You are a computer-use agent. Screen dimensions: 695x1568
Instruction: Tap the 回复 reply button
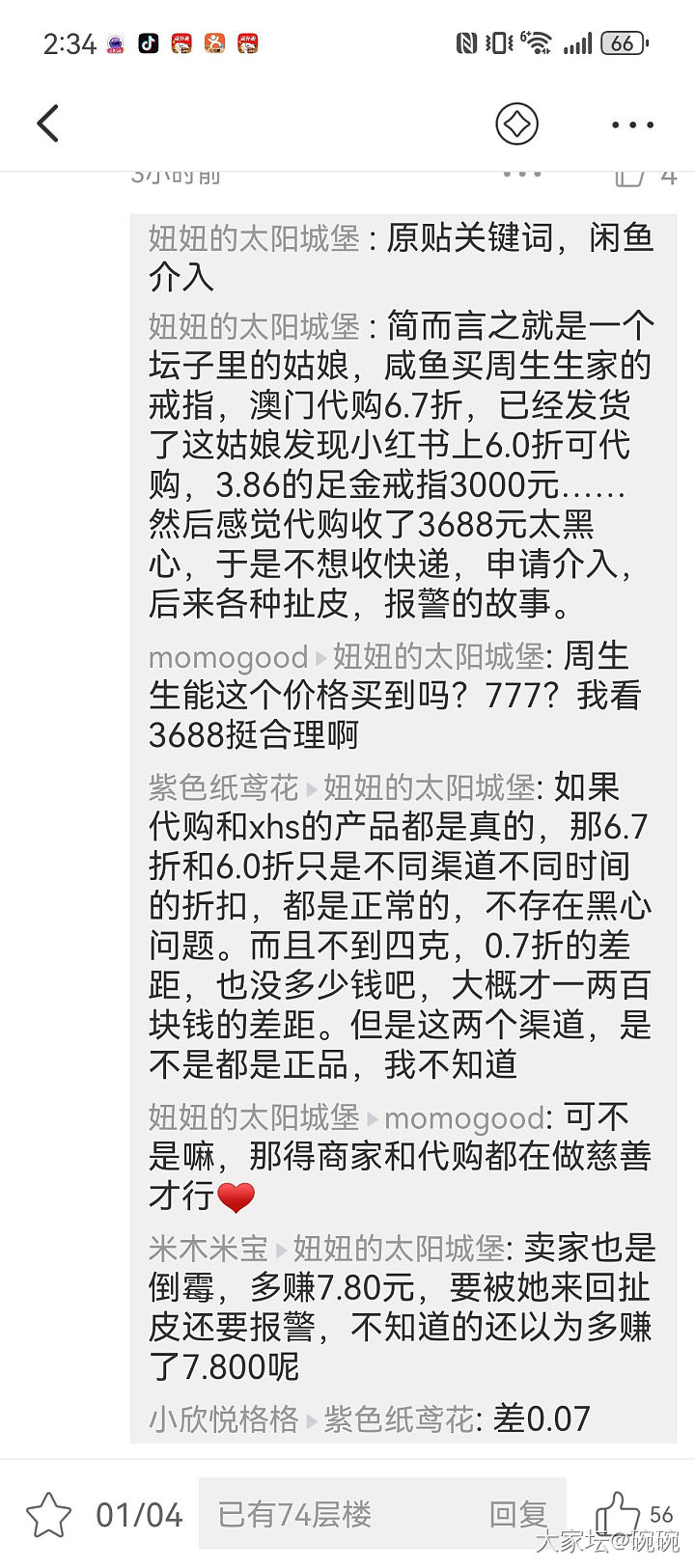518,1514
